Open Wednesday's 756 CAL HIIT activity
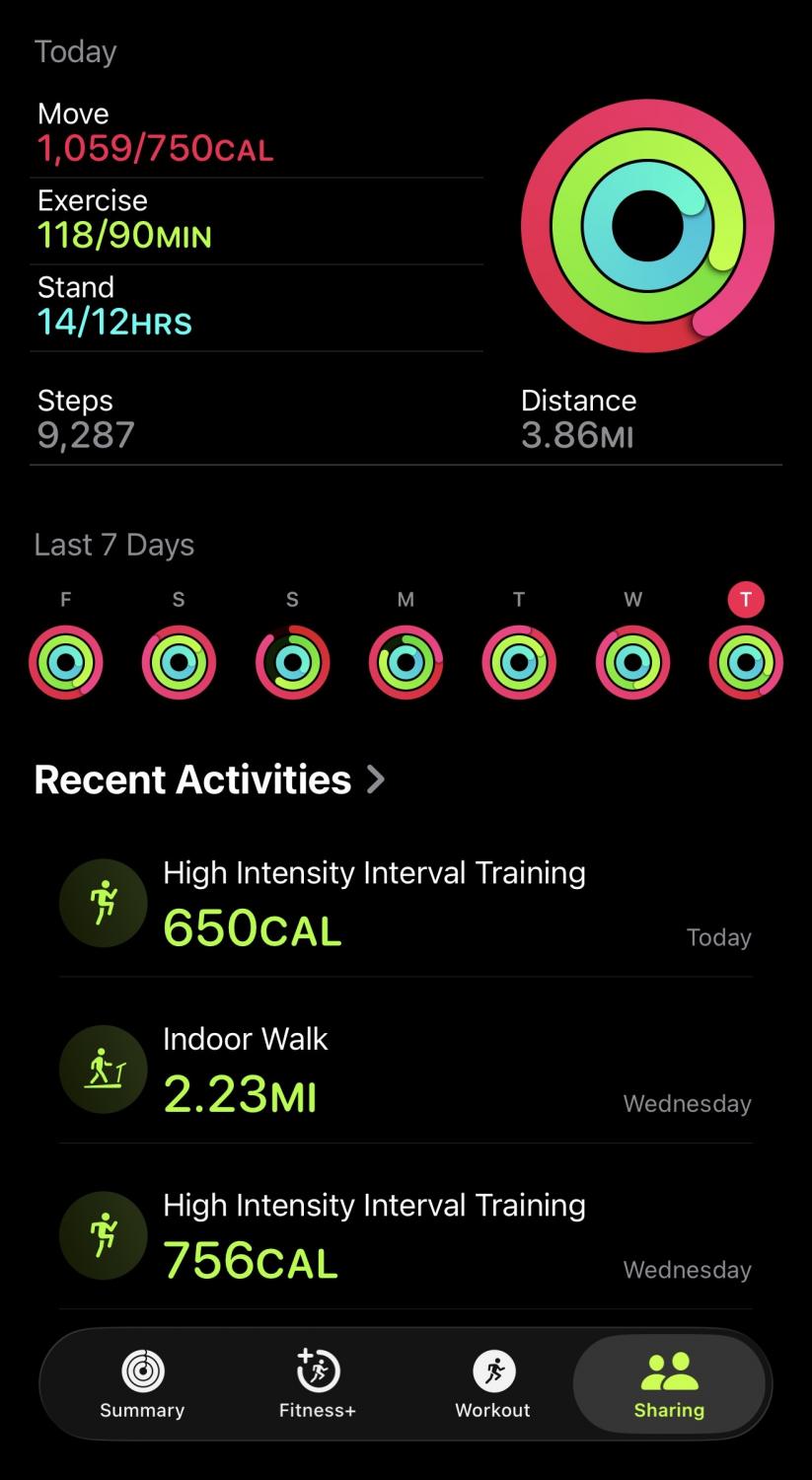The image size is (812, 1480). point(405,1235)
